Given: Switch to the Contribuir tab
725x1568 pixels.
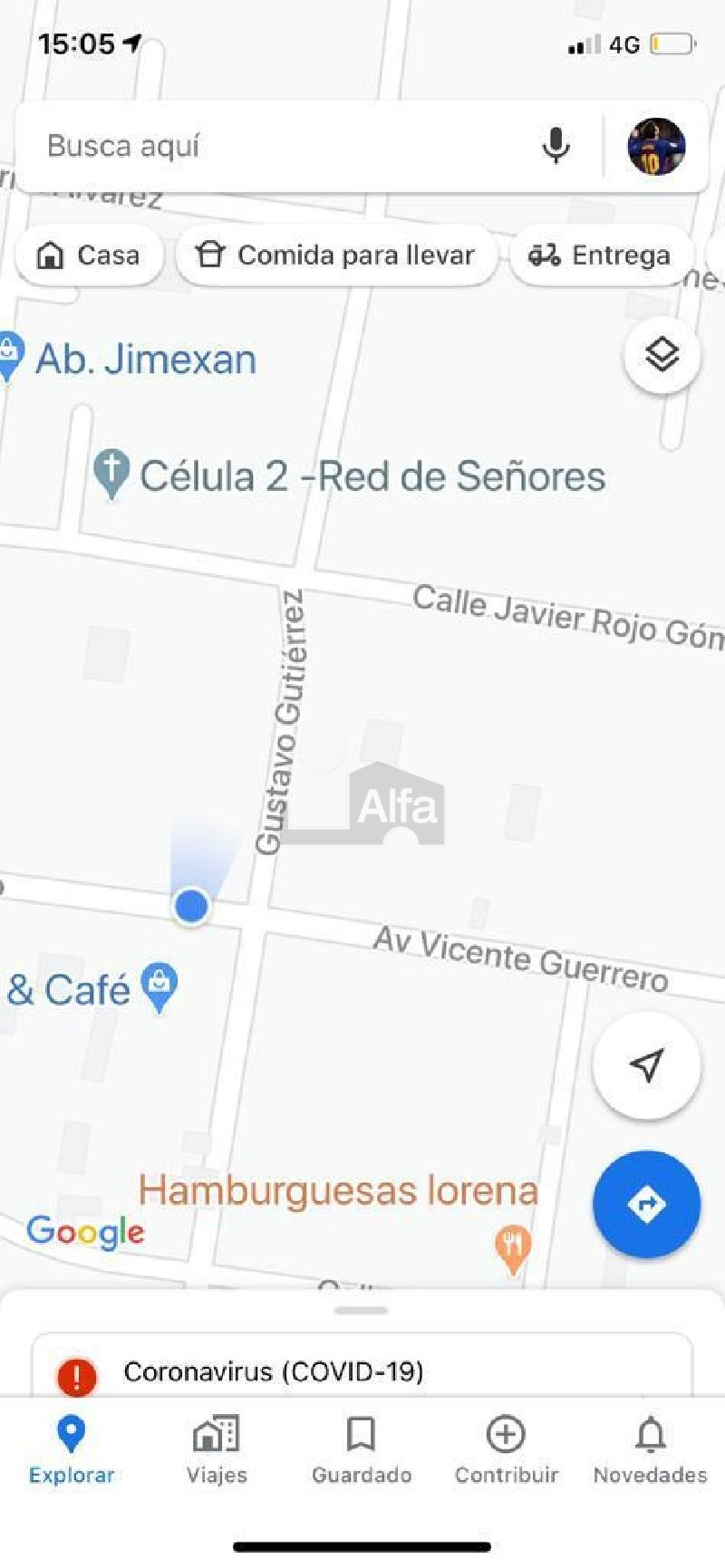Looking at the screenshot, I should [x=506, y=1450].
